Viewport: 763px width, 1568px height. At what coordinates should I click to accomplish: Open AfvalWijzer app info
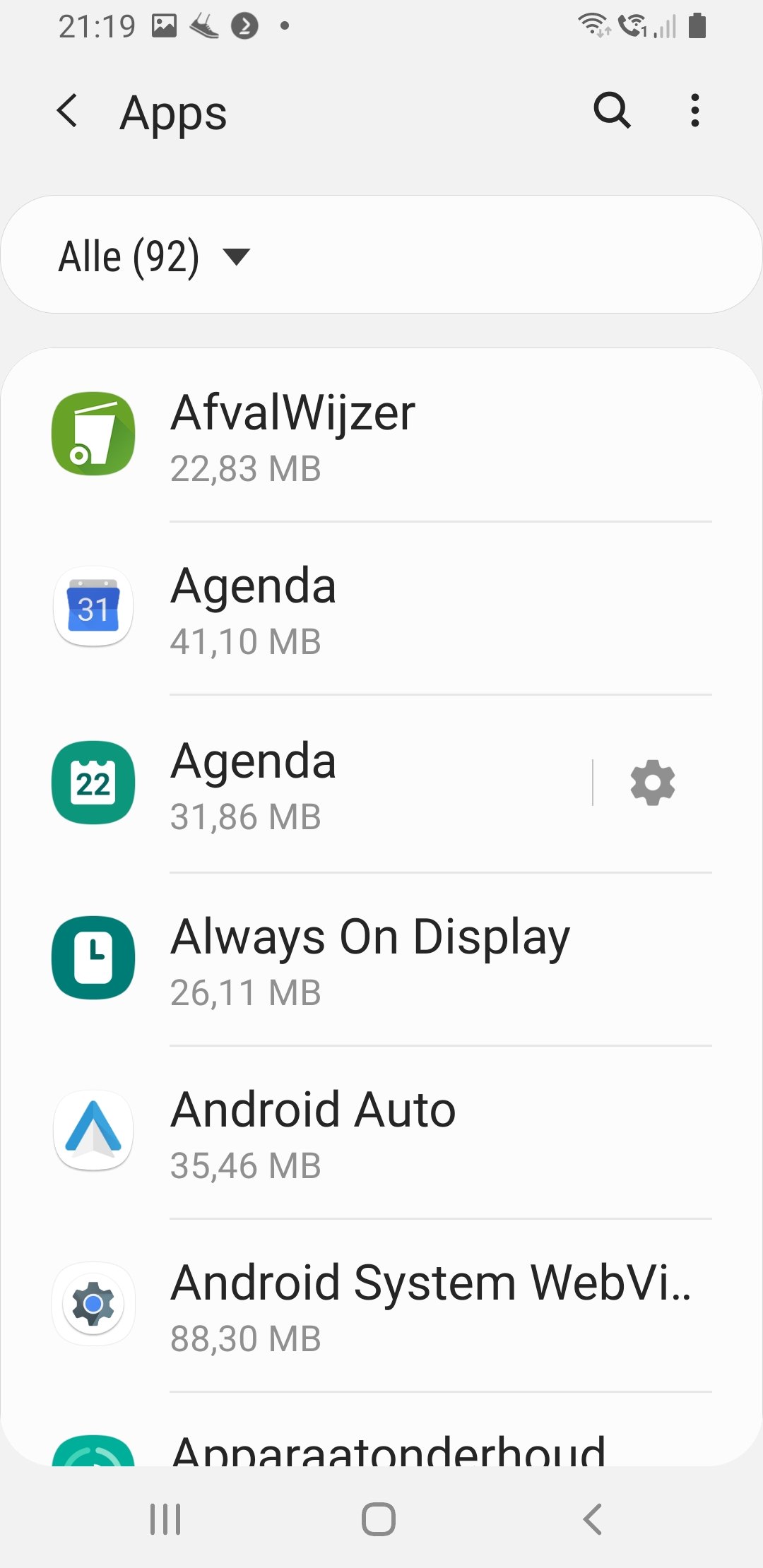click(381, 435)
